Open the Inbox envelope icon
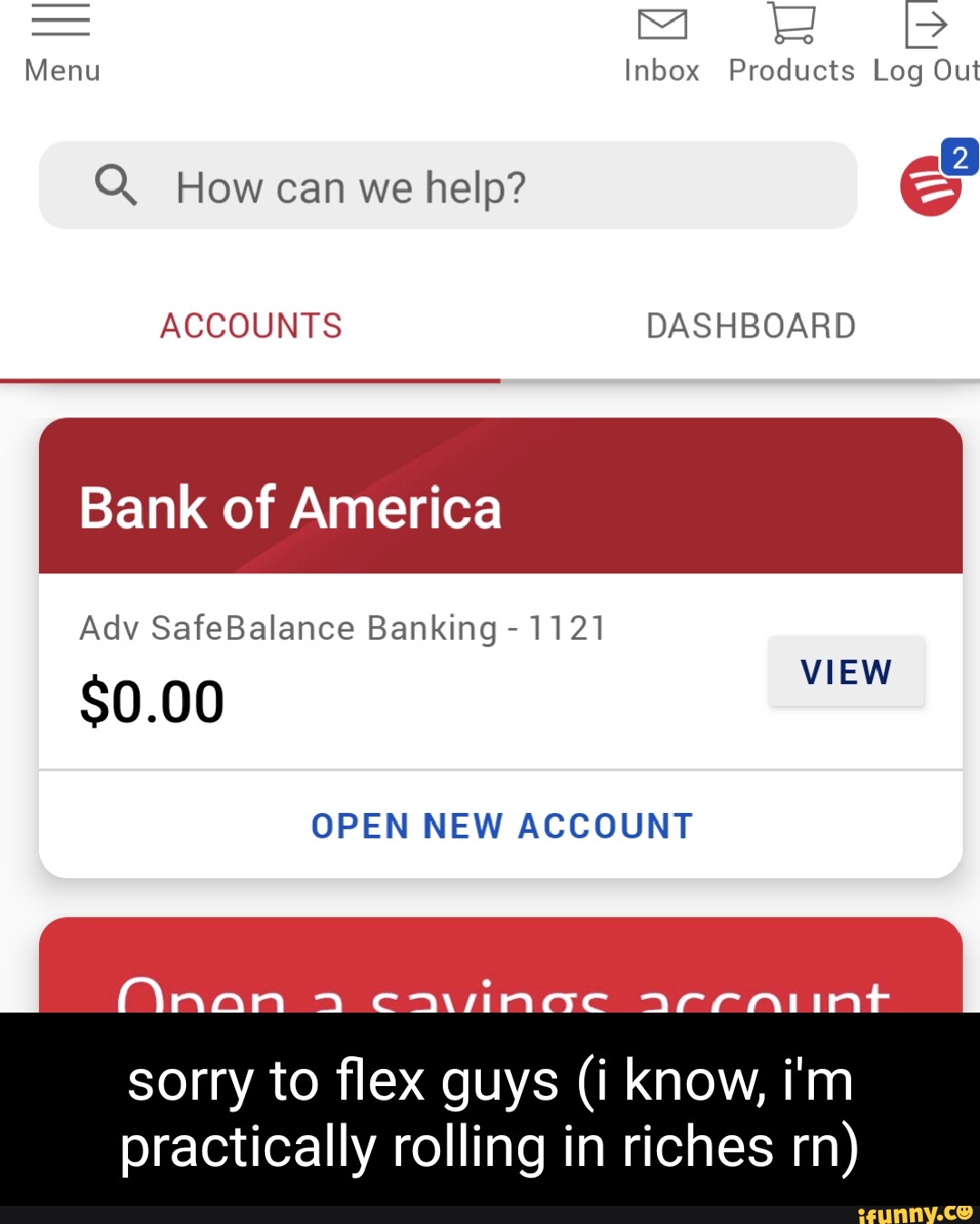 click(661, 25)
